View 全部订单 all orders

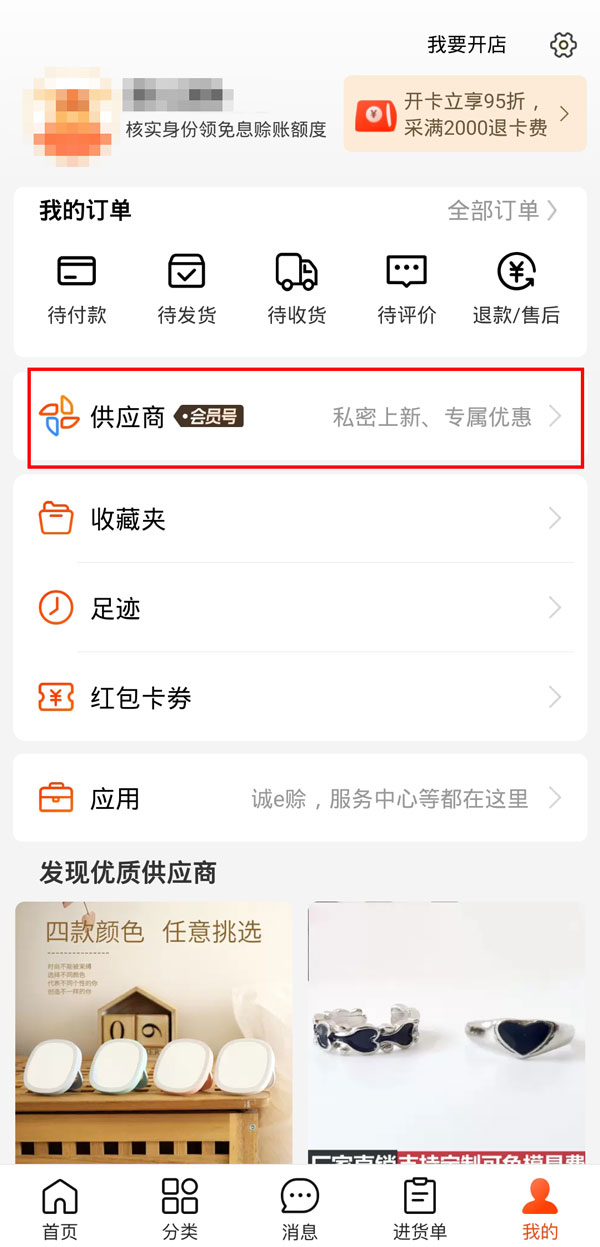point(502,211)
